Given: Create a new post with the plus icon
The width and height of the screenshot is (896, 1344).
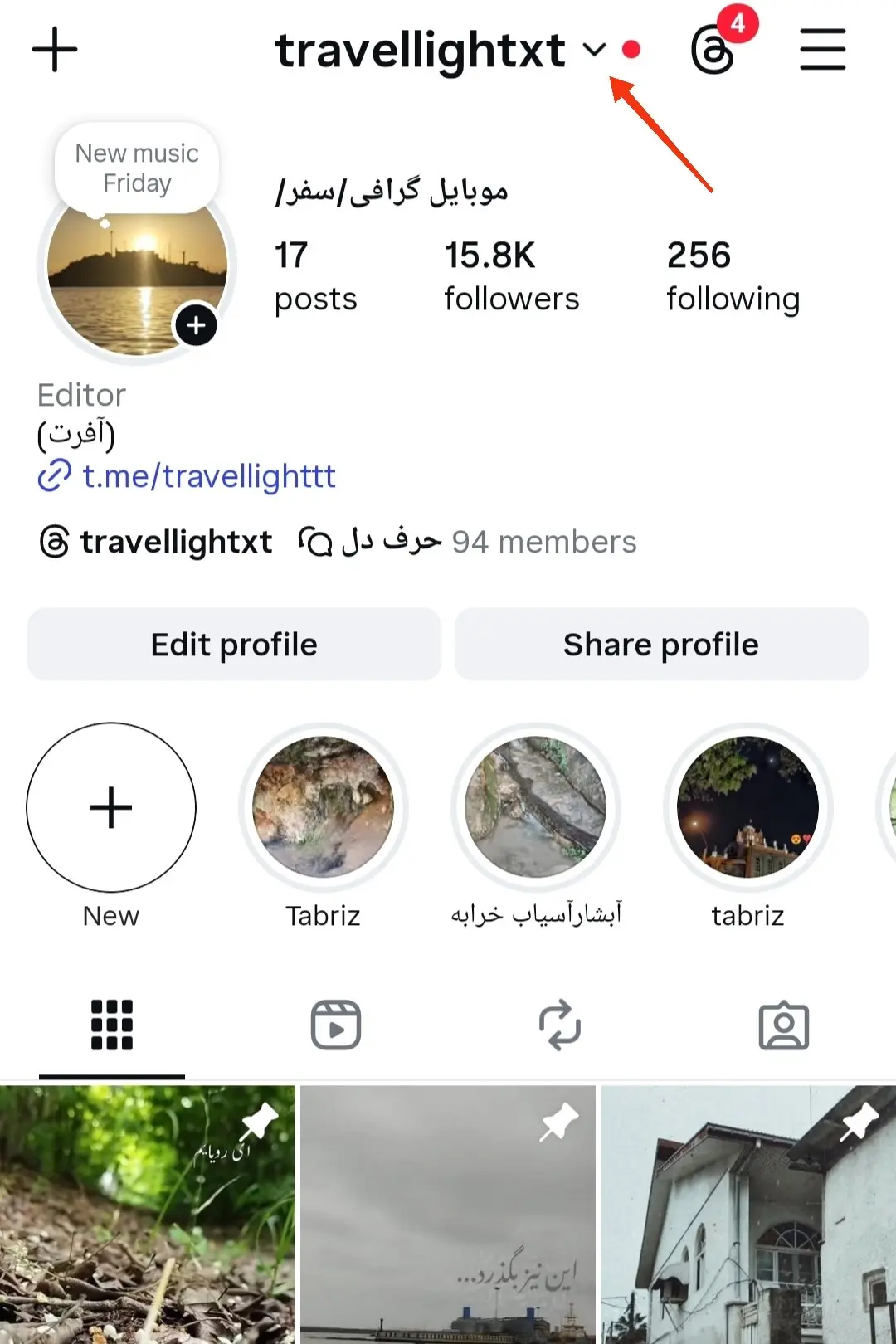Looking at the screenshot, I should point(53,50).
